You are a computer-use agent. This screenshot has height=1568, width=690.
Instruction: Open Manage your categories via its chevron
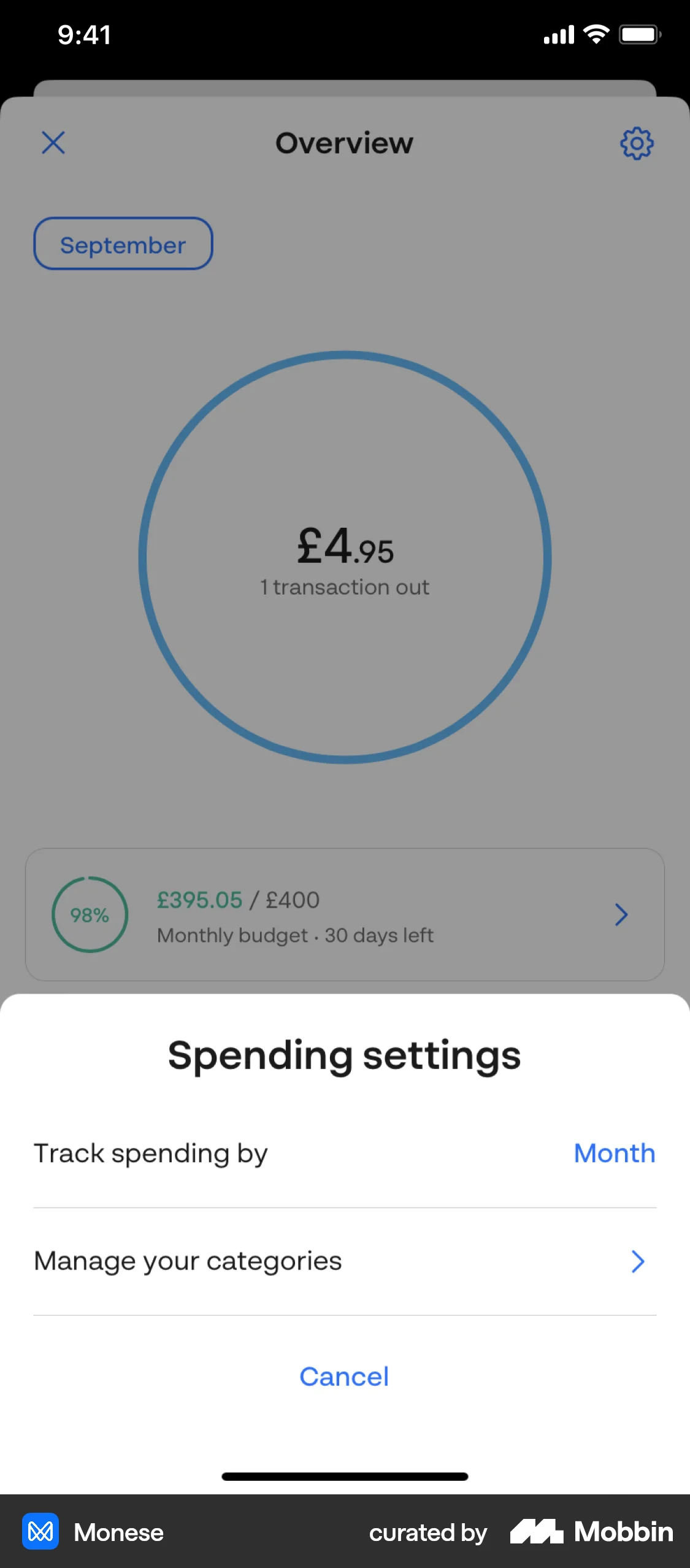pyautogui.click(x=638, y=1262)
